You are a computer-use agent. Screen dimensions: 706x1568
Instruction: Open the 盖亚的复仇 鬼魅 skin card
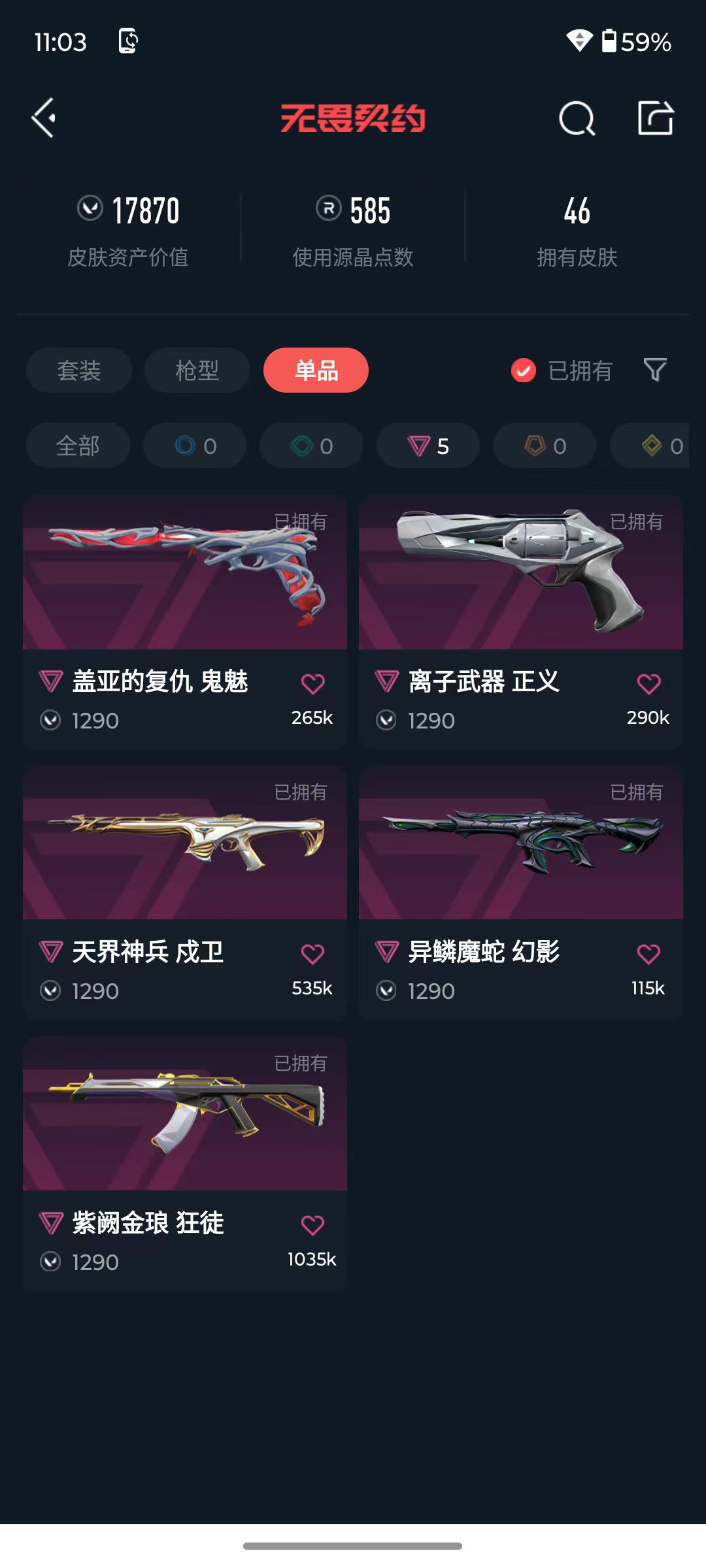185,622
